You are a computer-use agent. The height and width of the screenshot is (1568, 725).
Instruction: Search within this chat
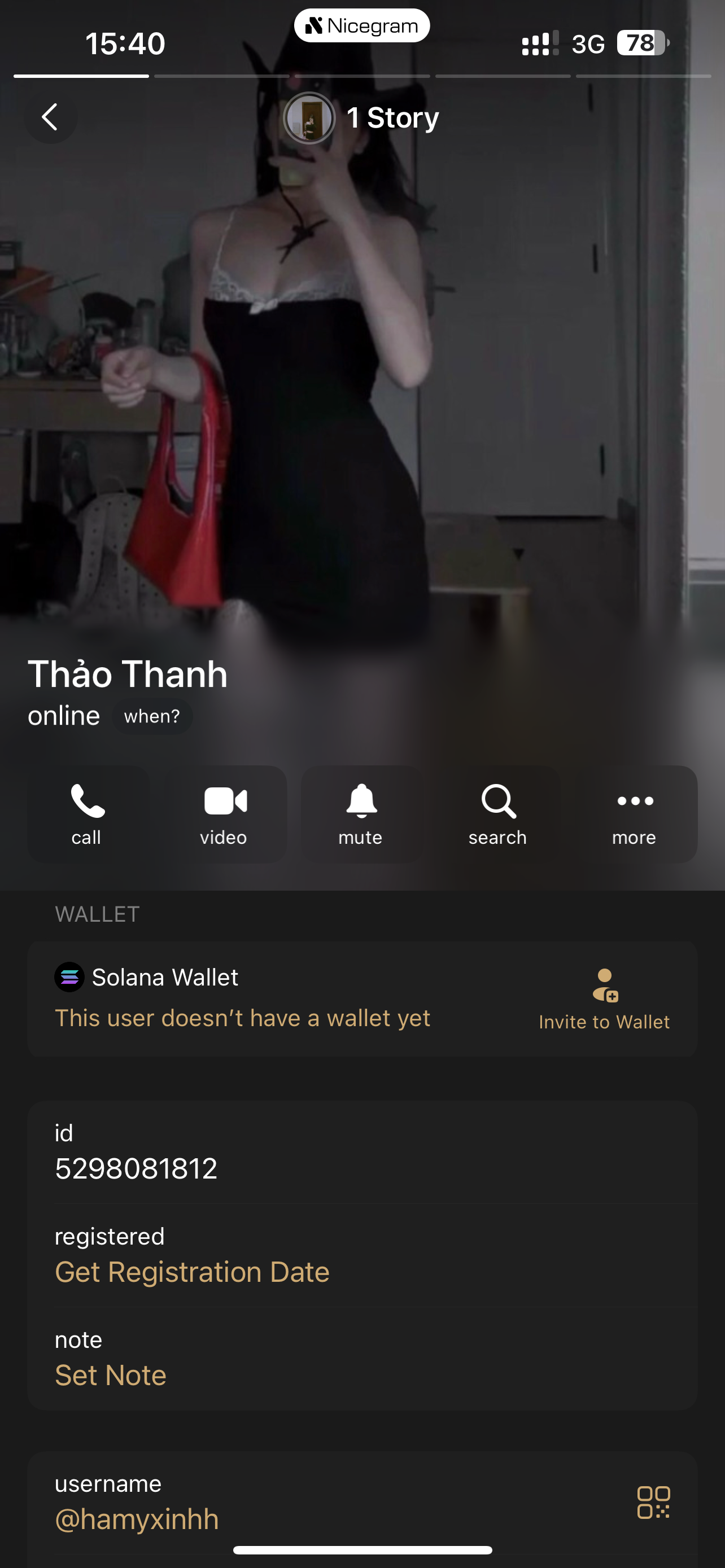point(498,814)
